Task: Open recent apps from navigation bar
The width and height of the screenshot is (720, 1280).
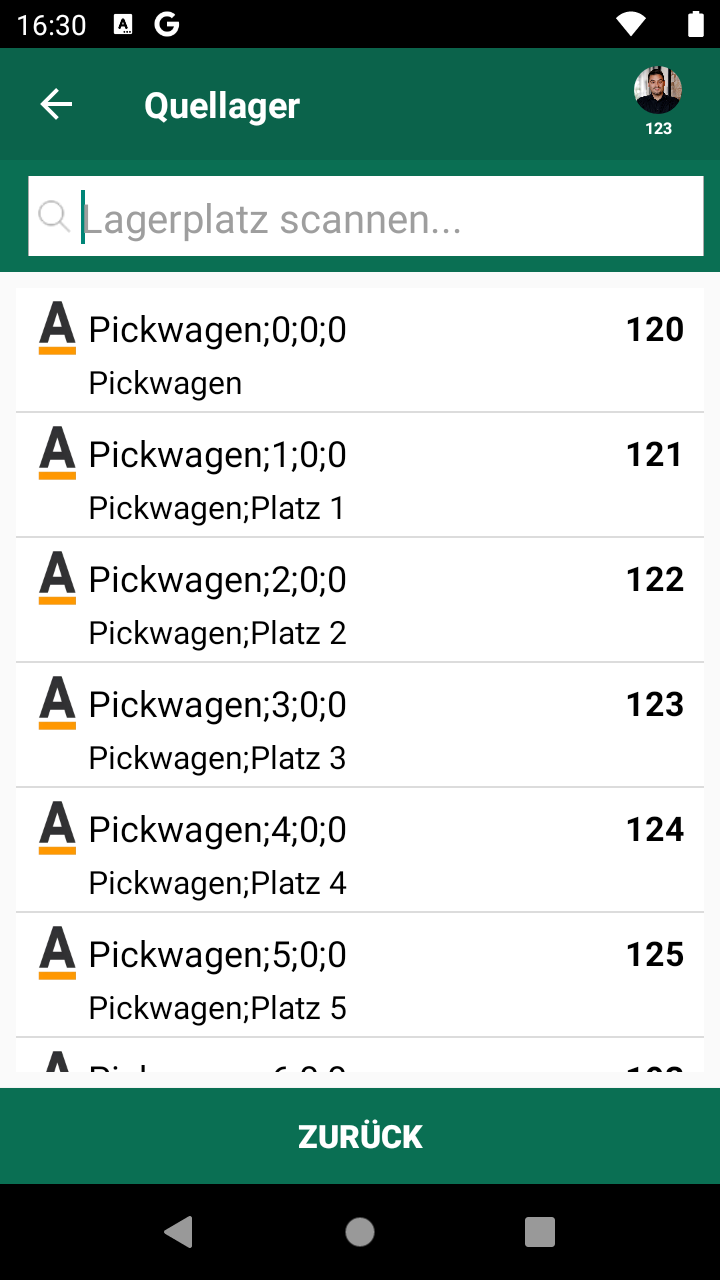Action: tap(540, 1232)
